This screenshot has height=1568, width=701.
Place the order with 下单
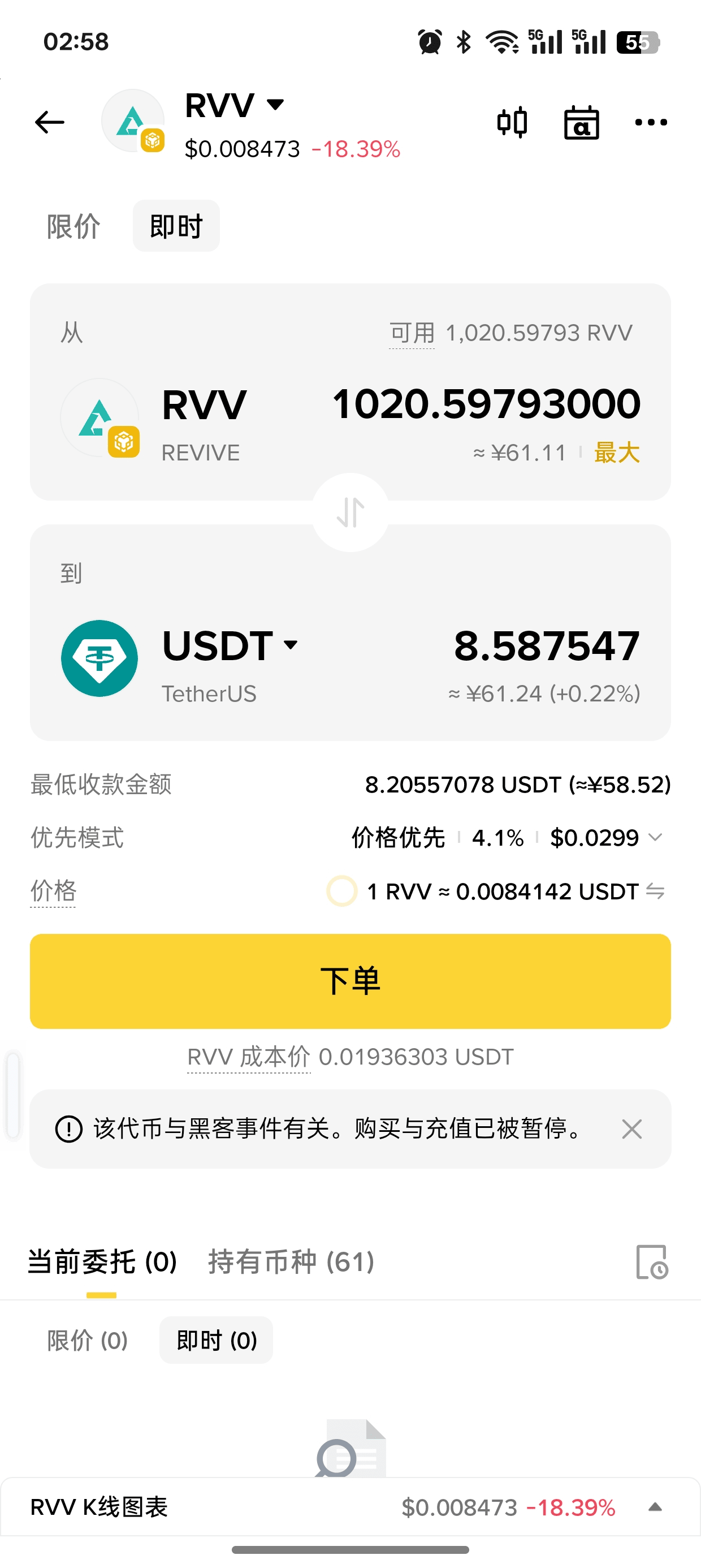pos(350,981)
